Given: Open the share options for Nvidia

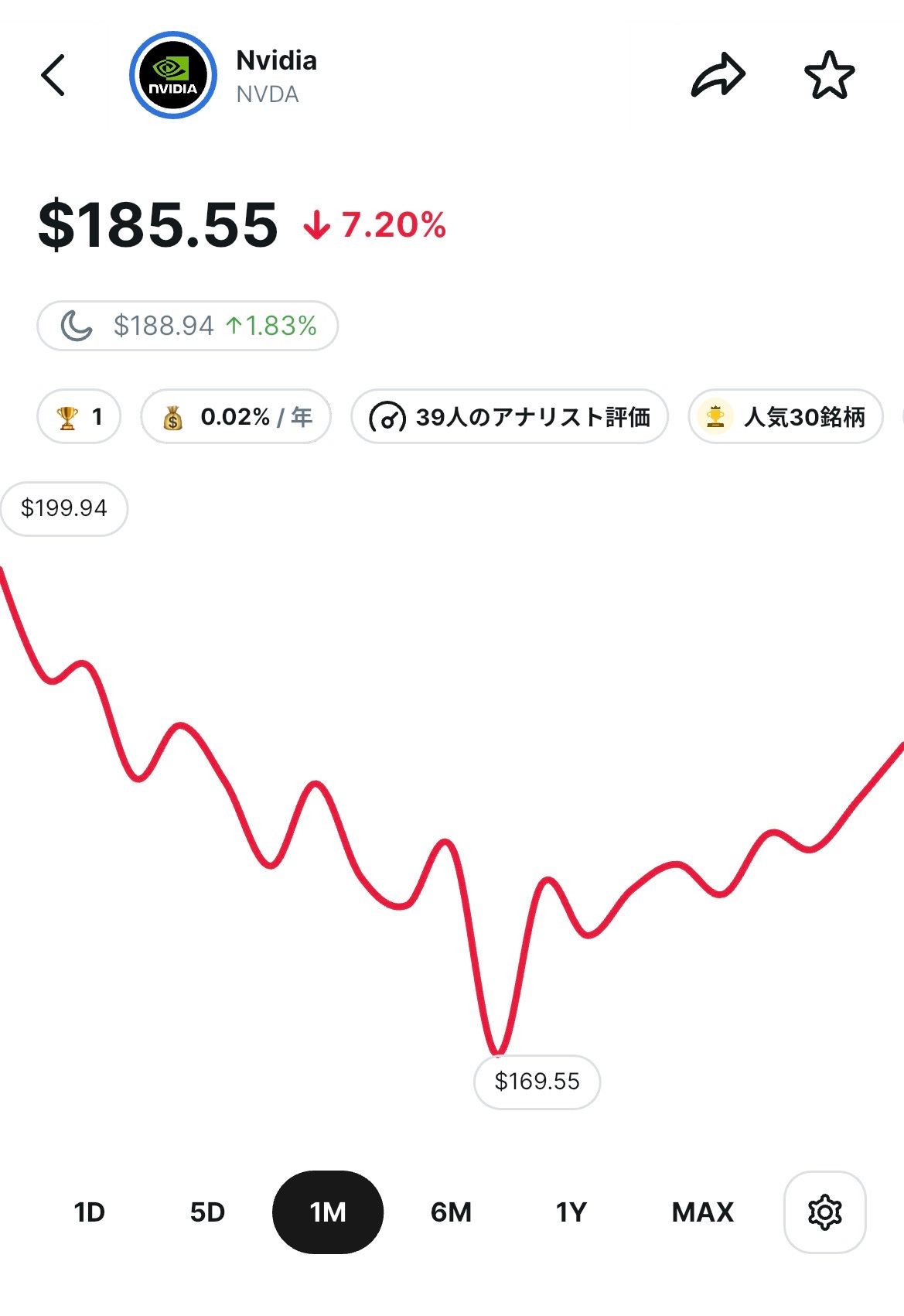Looking at the screenshot, I should (x=718, y=73).
